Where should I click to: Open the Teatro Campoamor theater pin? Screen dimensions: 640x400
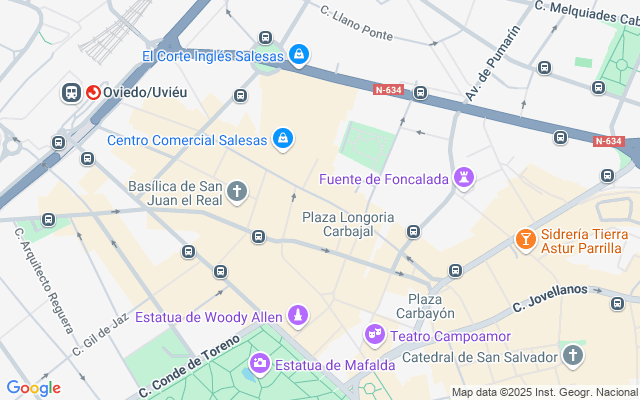374,333
